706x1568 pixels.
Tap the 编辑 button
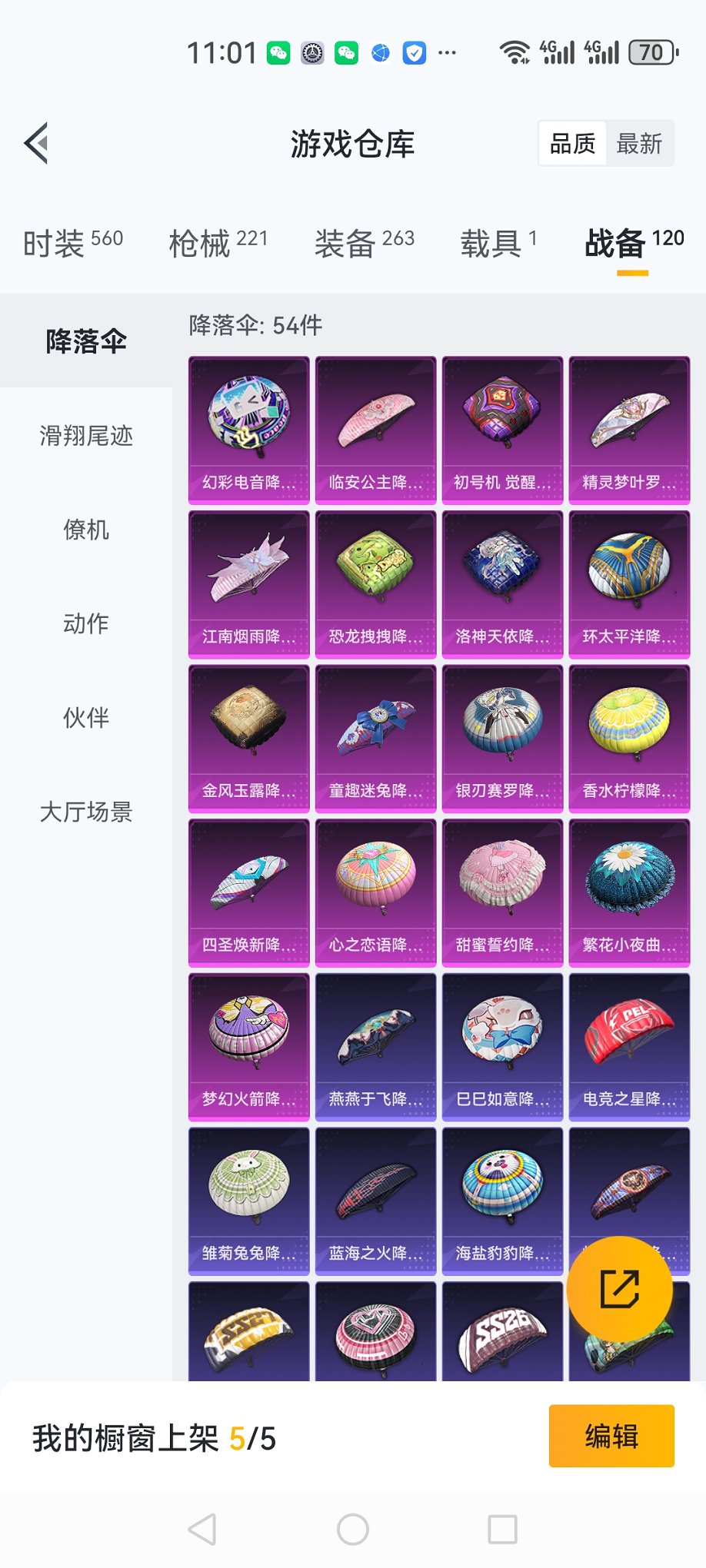point(611,1436)
